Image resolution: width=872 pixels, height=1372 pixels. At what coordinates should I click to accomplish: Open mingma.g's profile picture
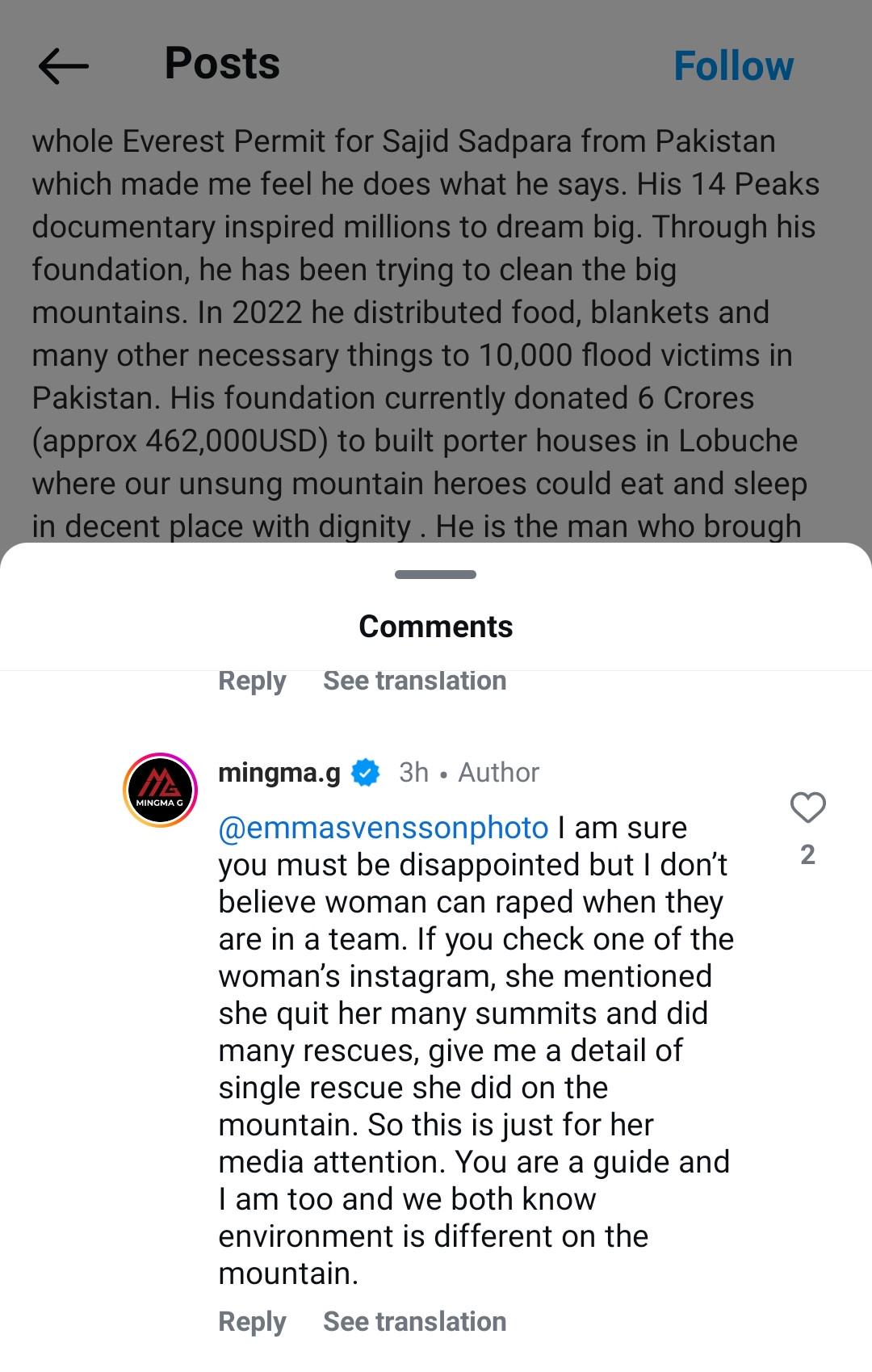pos(160,790)
